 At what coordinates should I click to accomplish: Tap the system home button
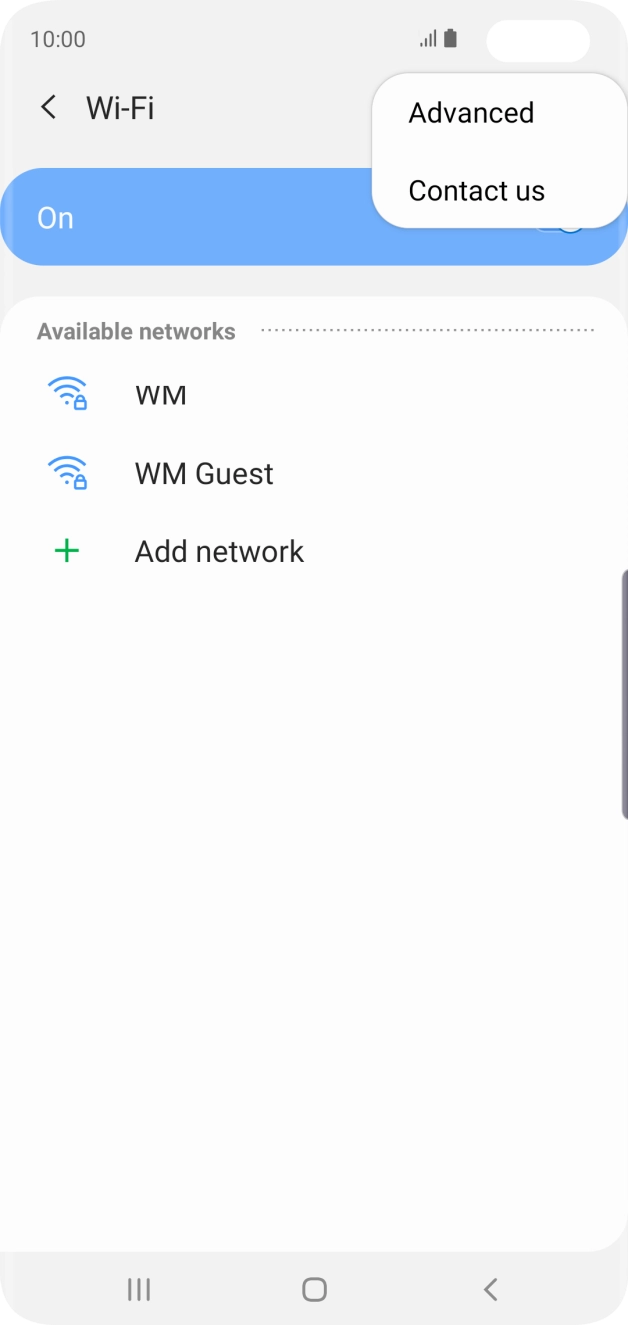coord(314,1289)
